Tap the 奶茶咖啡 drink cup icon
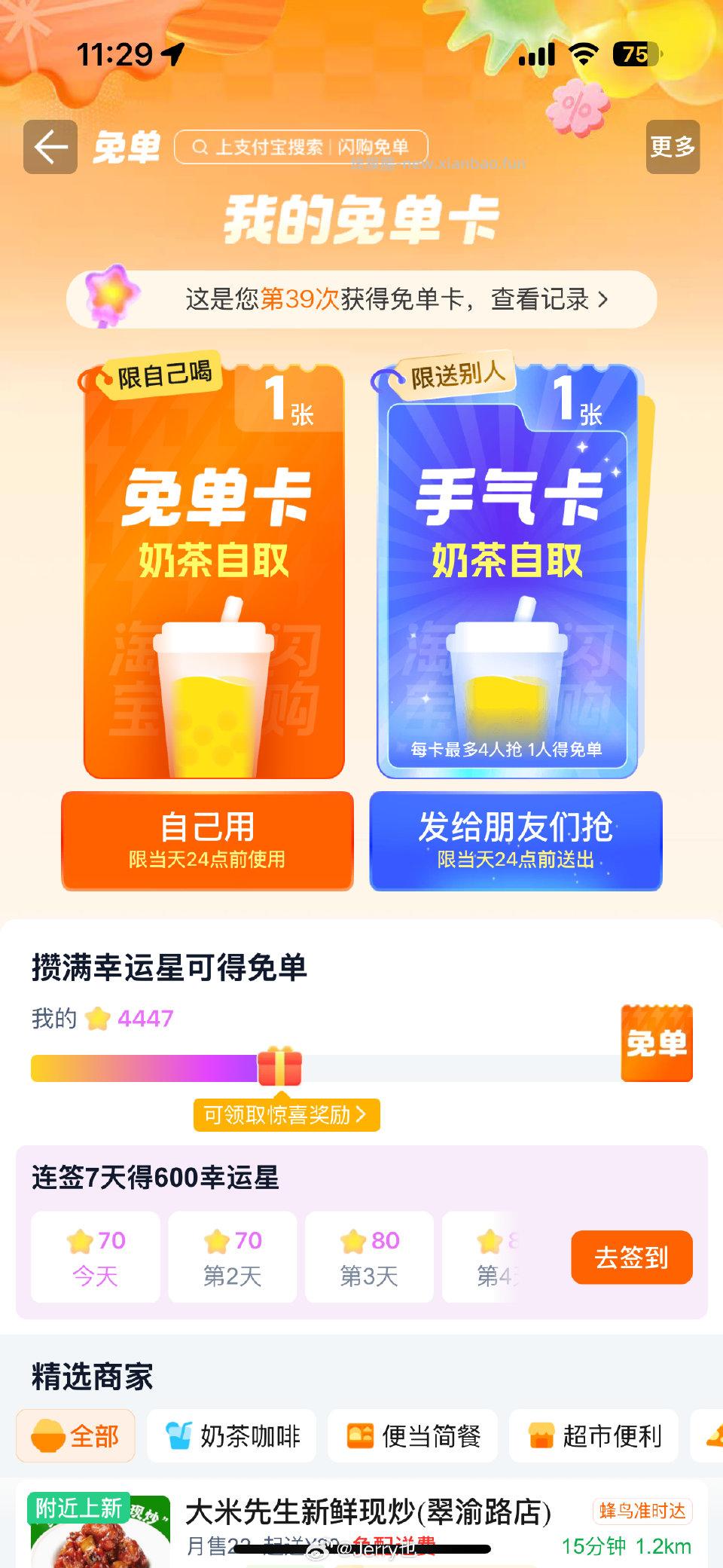The image size is (723, 1568). (x=178, y=1436)
